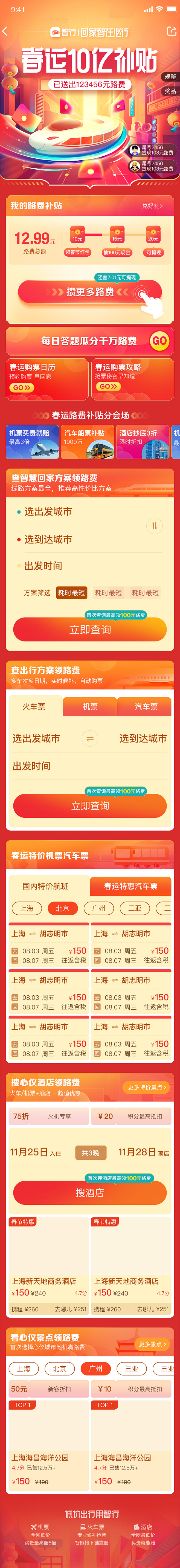The width and height of the screenshot is (180, 1568).
Task: Switch to 春运特惠汽车票 tab
Action: click(130, 886)
